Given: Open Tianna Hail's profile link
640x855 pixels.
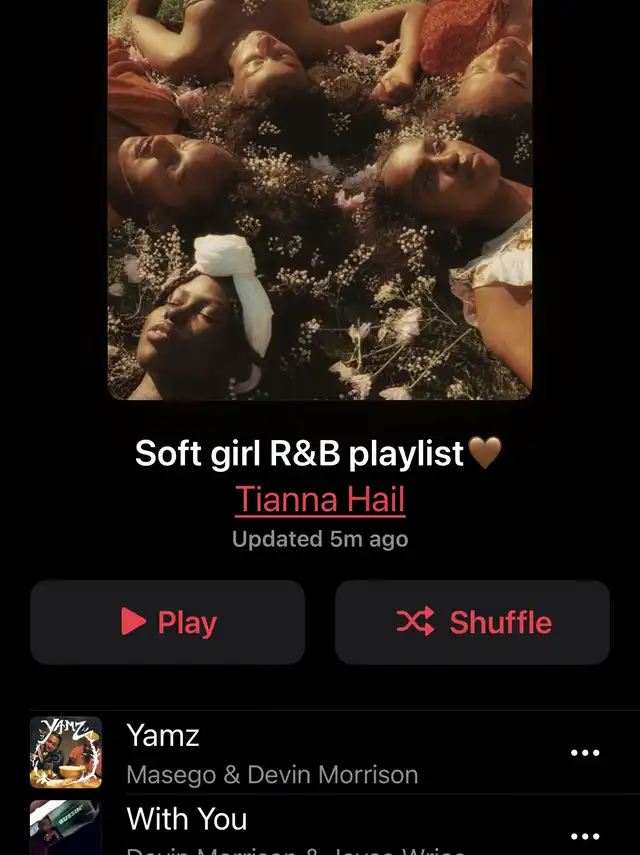Looking at the screenshot, I should (320, 499).
